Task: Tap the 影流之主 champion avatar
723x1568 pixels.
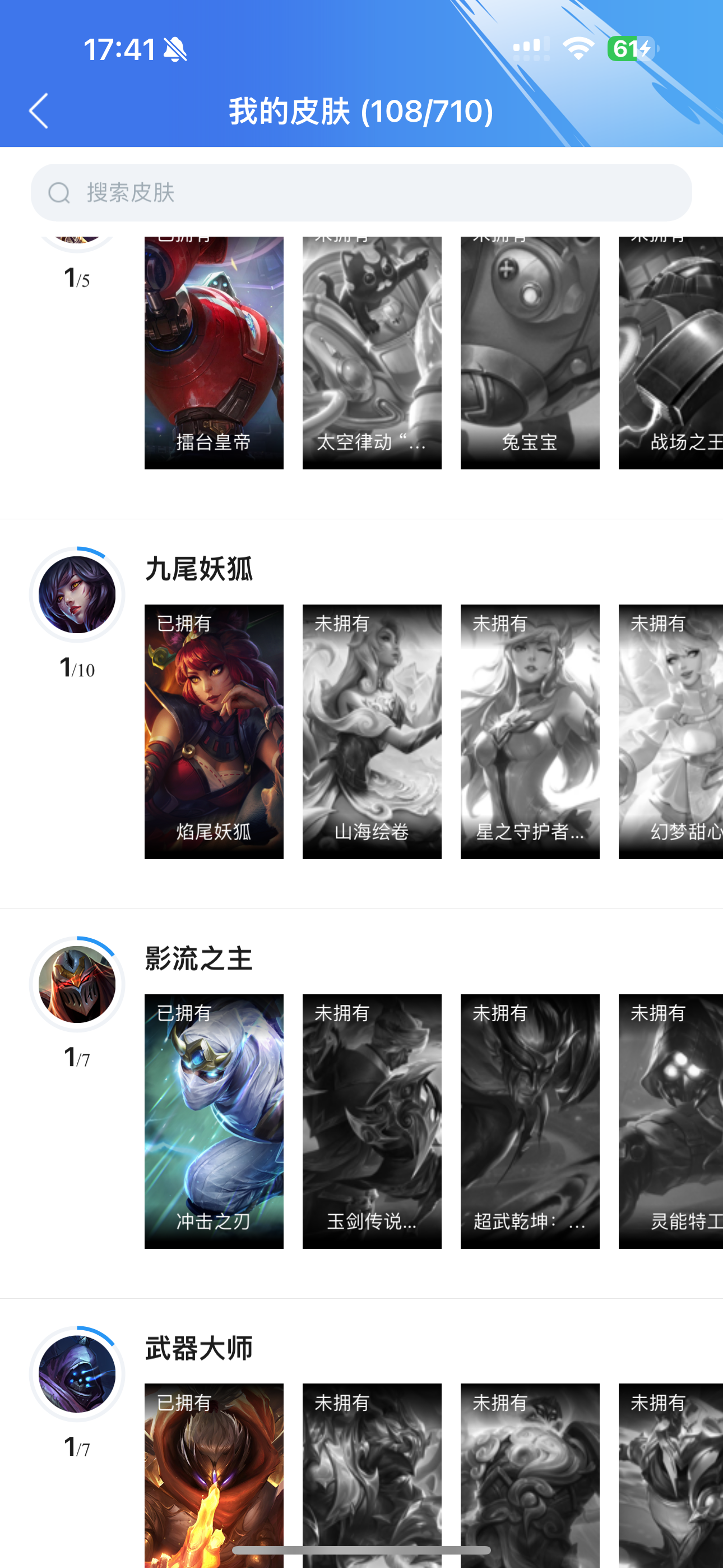Action: 77,984
